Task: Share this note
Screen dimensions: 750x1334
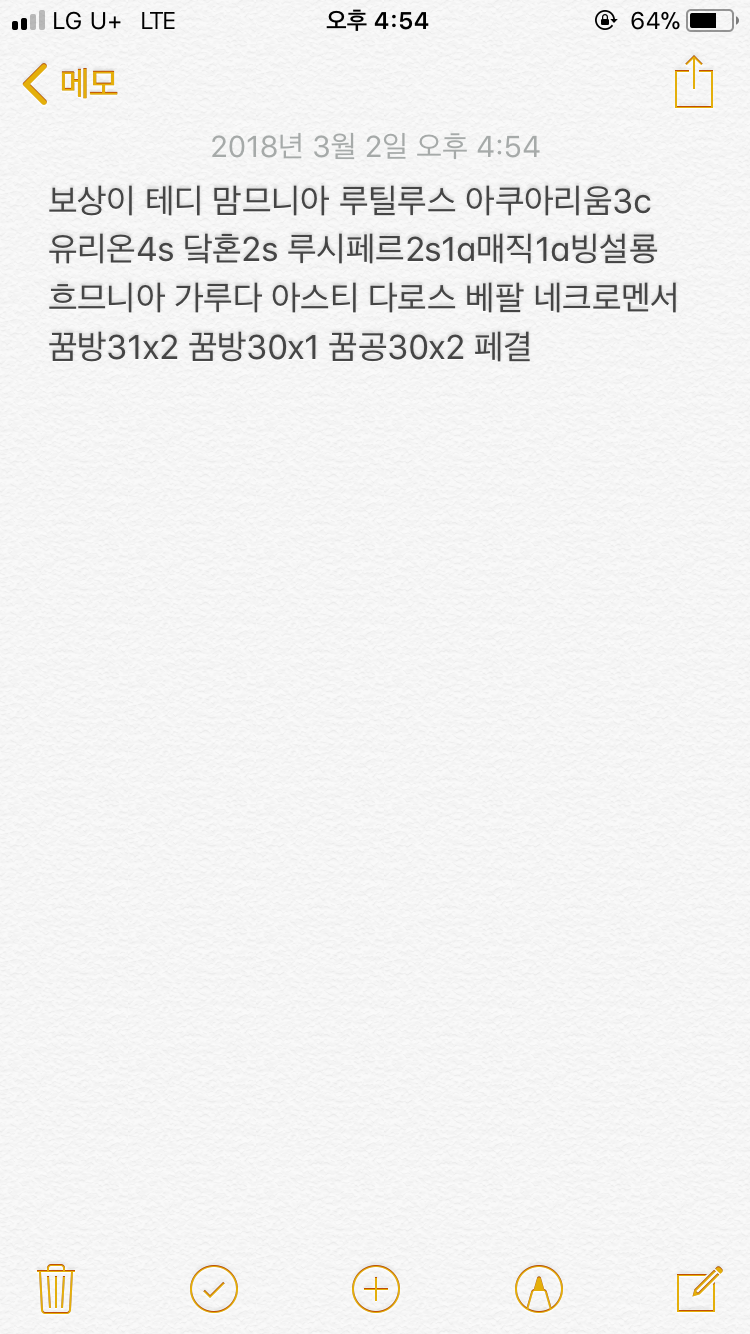Action: (694, 82)
